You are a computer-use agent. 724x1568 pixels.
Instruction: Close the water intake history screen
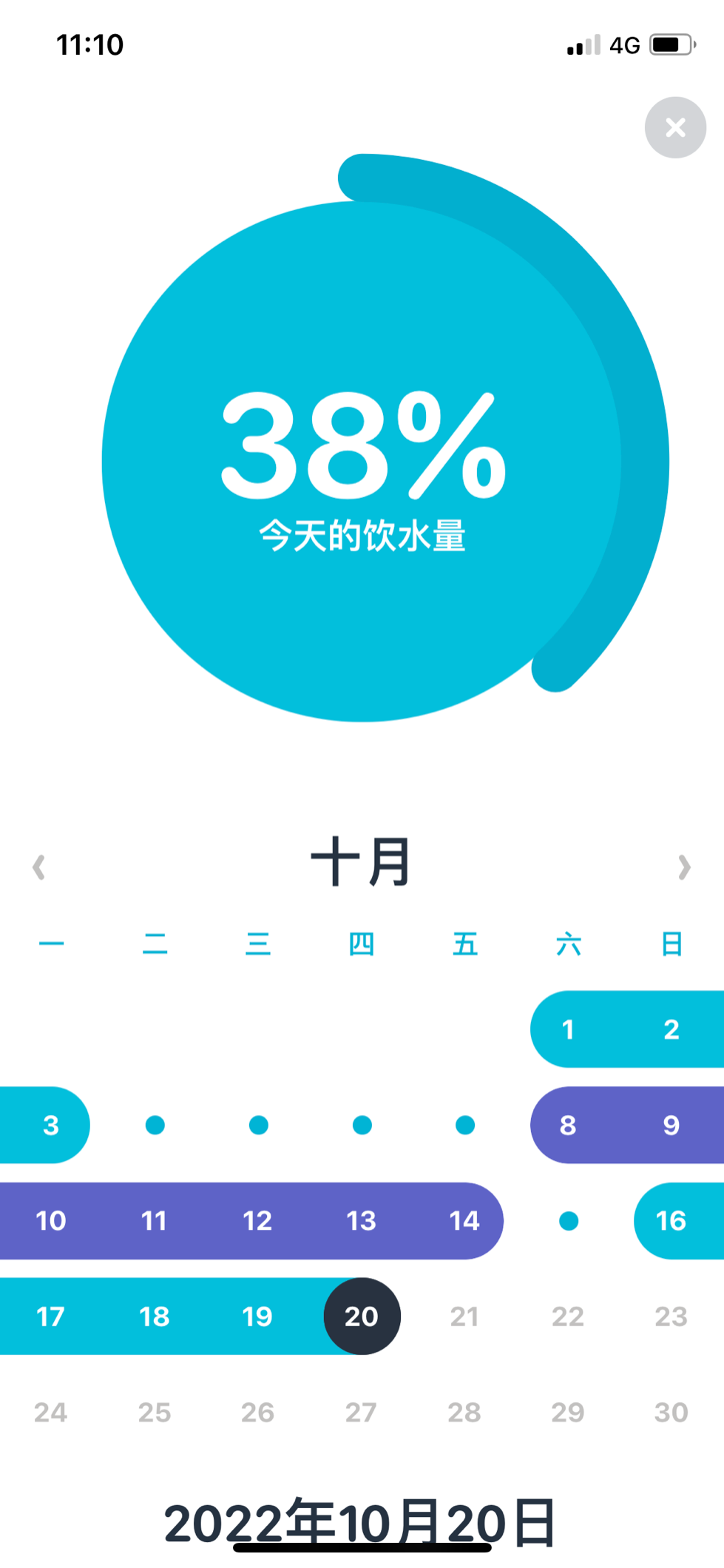click(674, 127)
